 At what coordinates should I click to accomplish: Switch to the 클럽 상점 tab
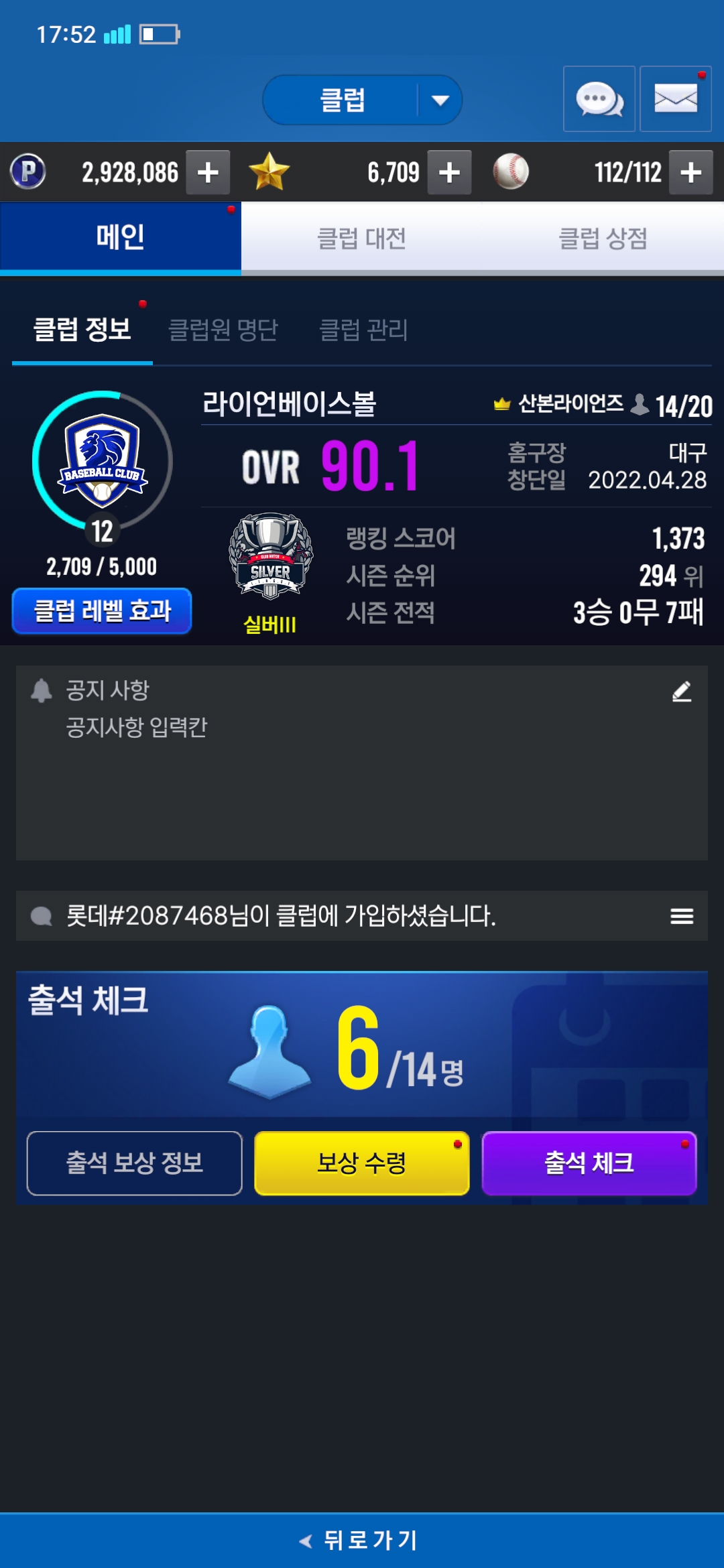603,238
